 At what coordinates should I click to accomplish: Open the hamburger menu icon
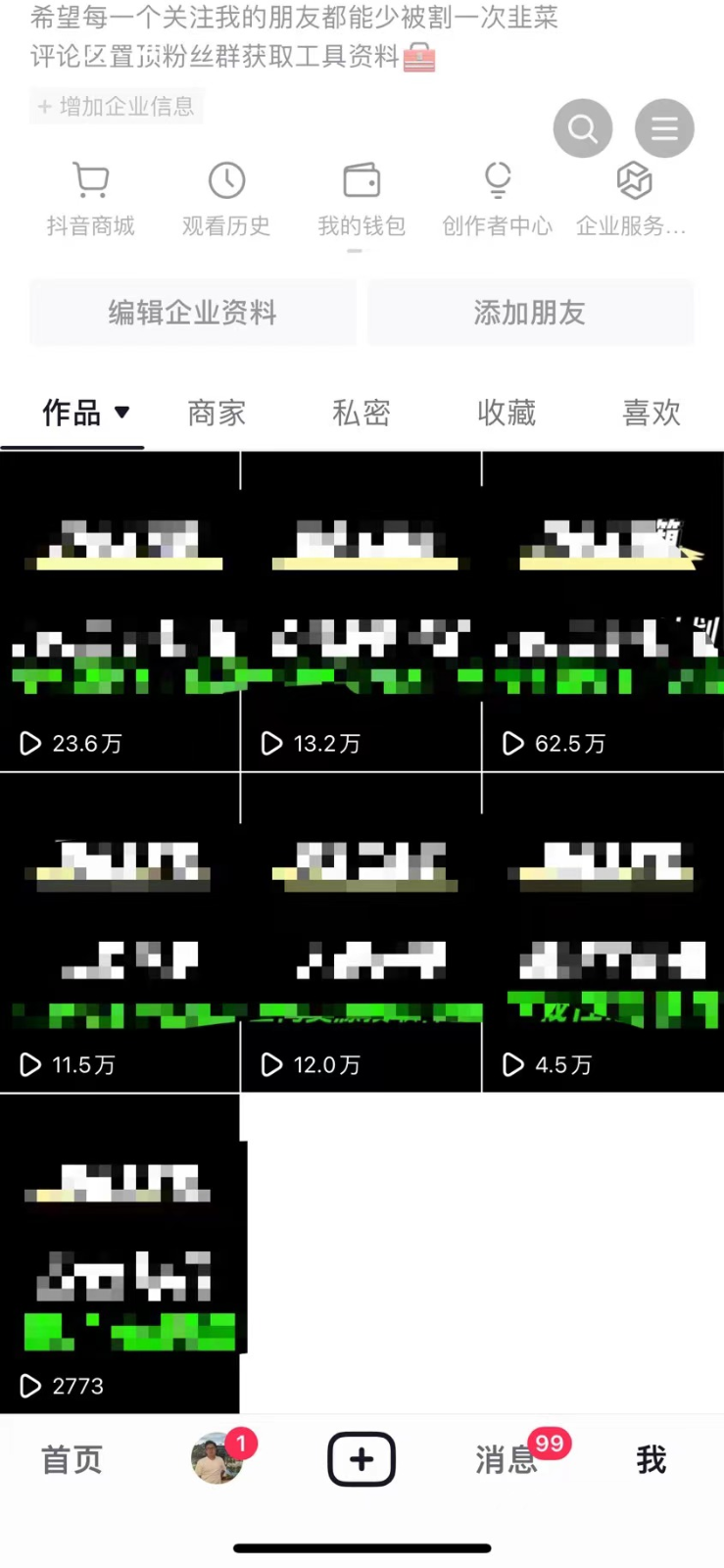[664, 127]
